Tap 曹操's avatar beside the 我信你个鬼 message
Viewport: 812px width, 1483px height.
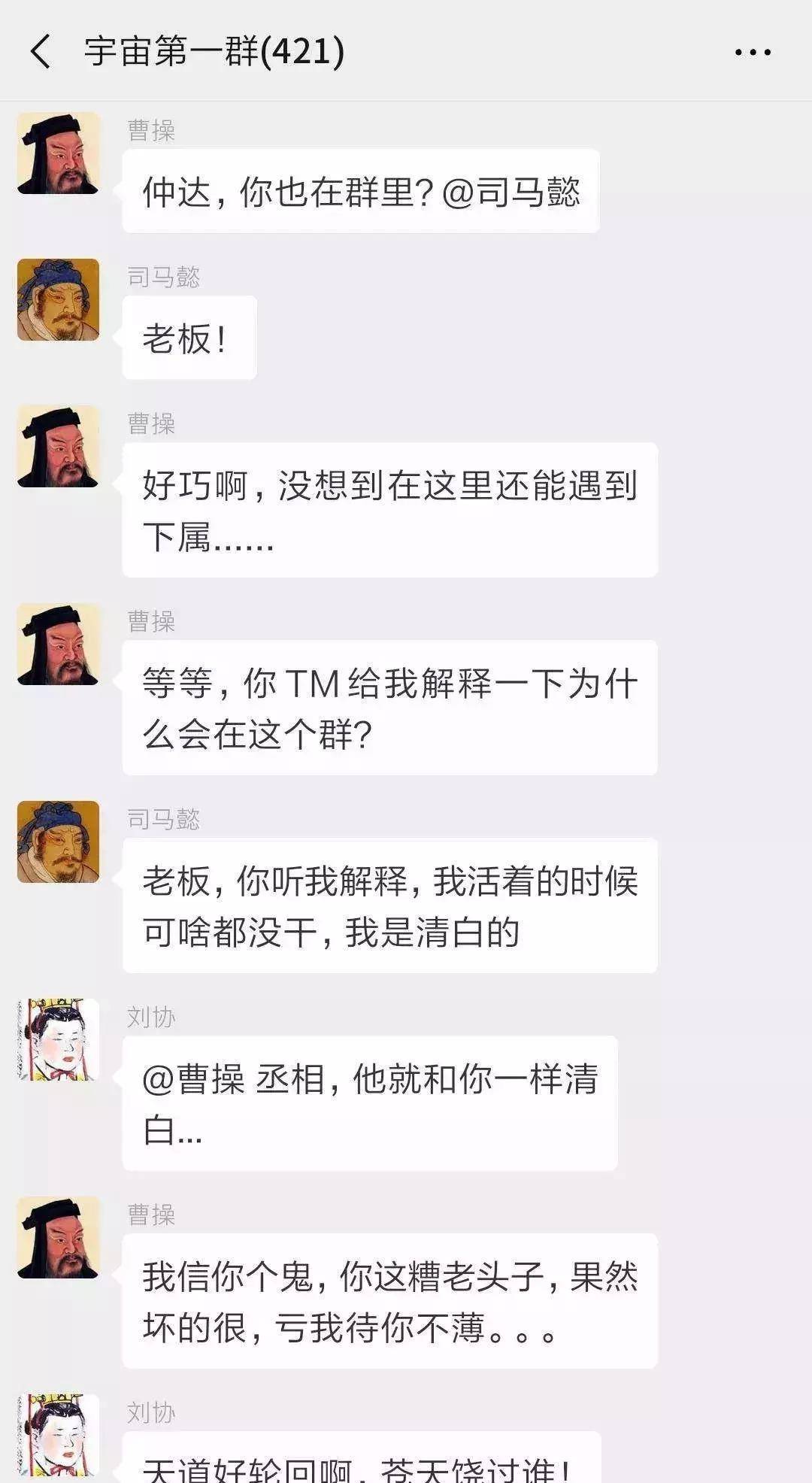coord(58,1238)
